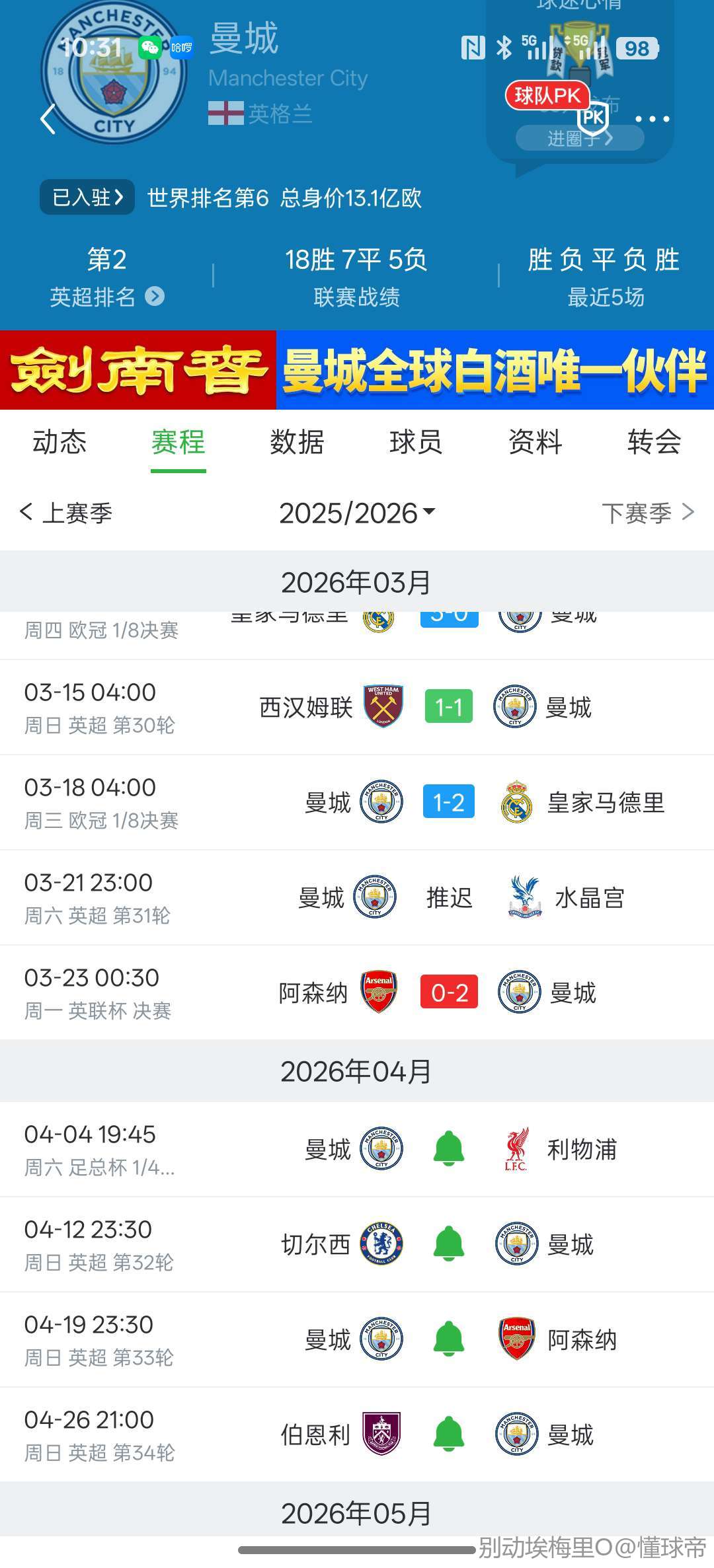Set reminder bell for 曼城 vs 利物浦

click(x=449, y=1149)
